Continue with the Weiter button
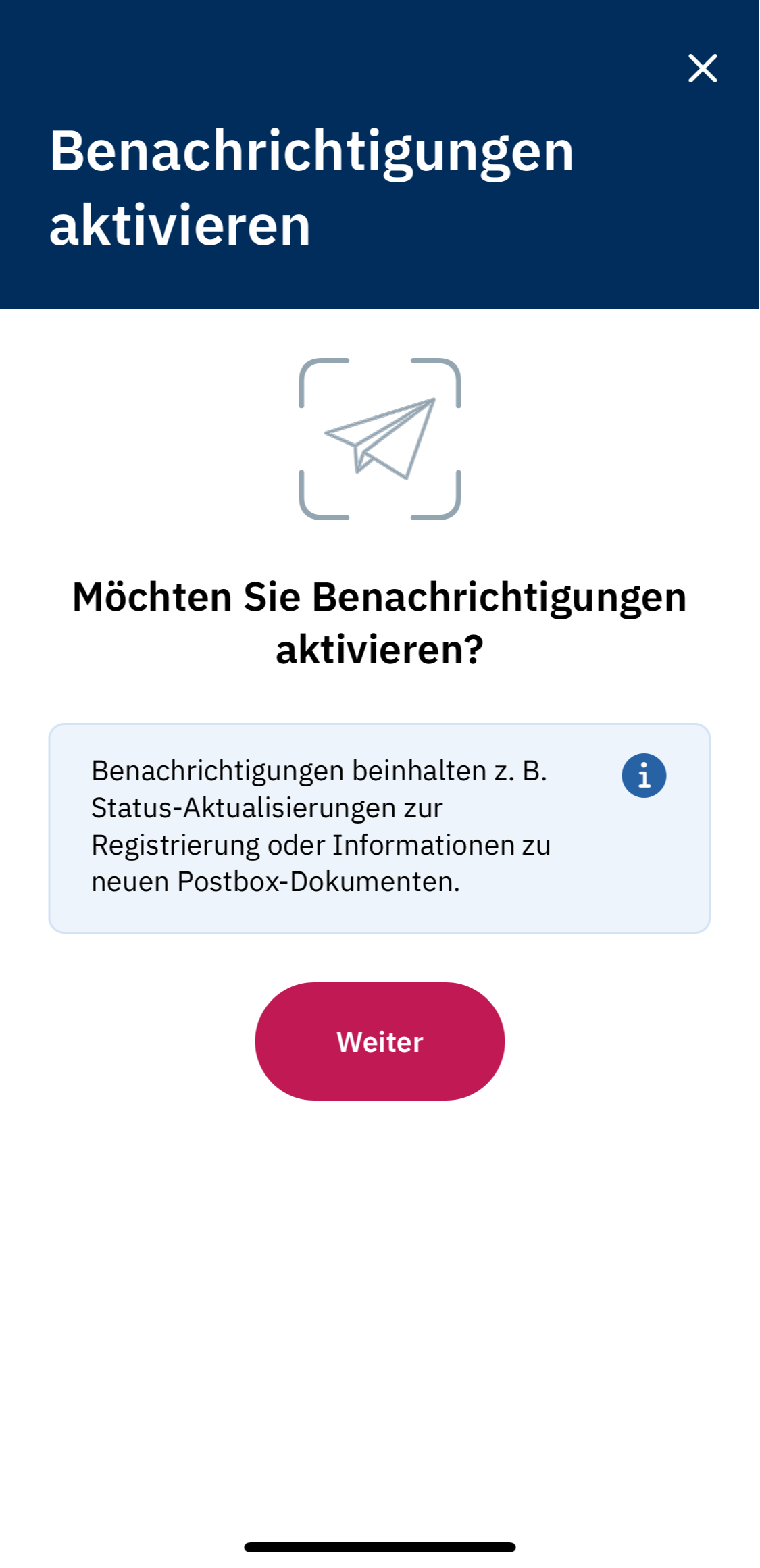The width and height of the screenshot is (760, 1568). click(x=380, y=1041)
